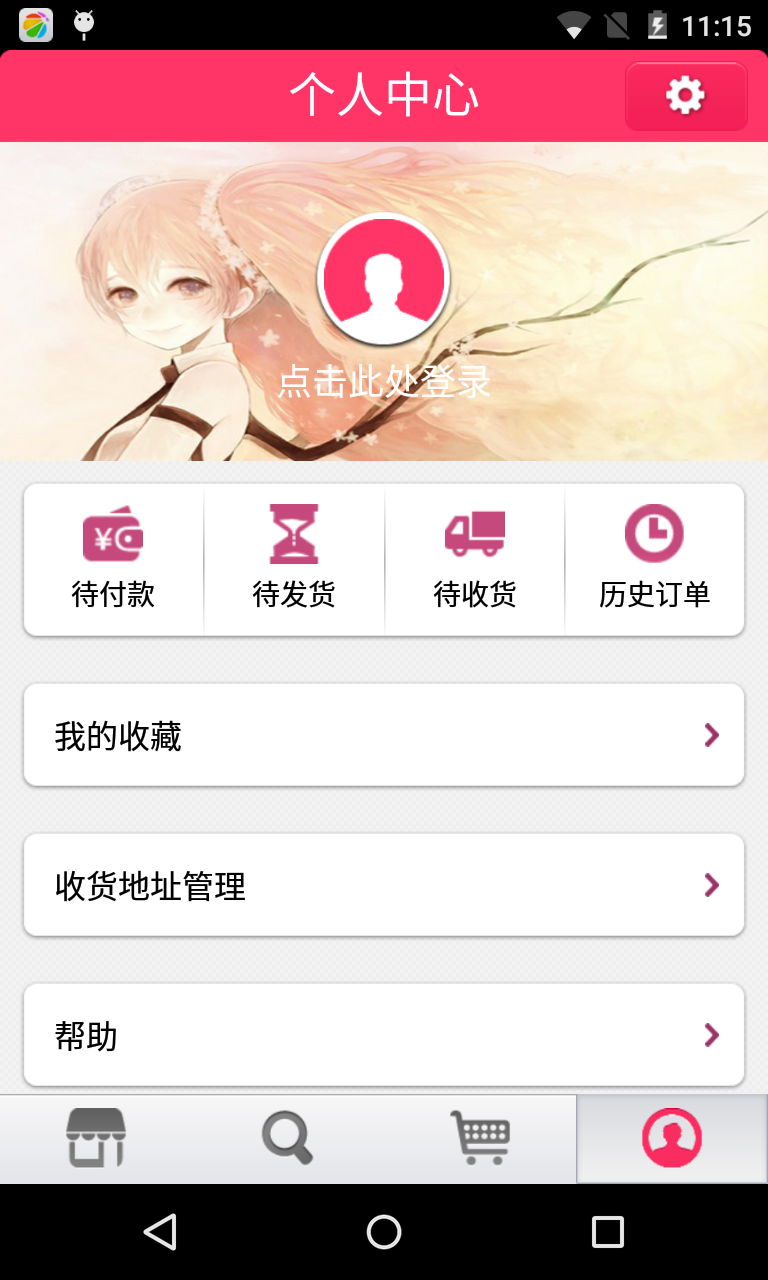Open settings via the gear icon
Viewport: 768px width, 1280px height.
(x=686, y=96)
